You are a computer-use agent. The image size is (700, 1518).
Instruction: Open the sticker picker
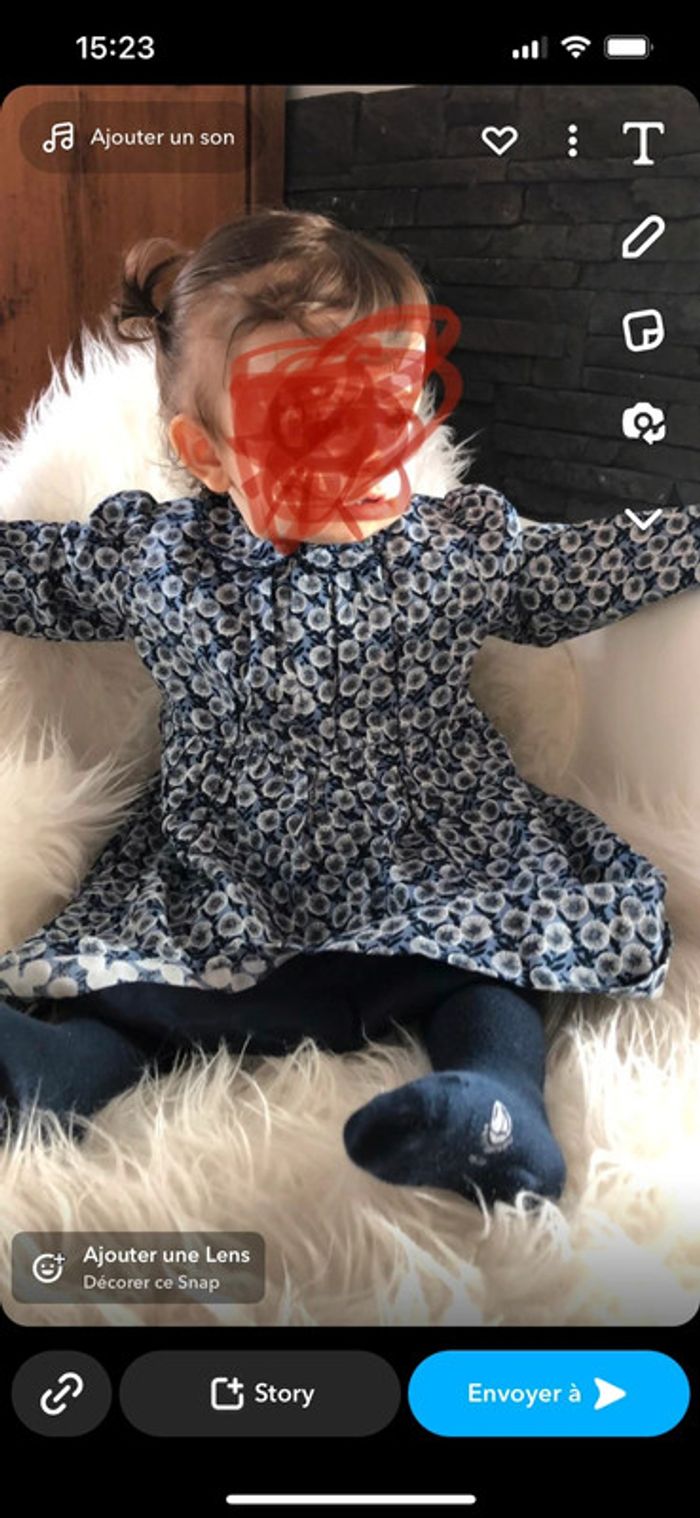643,331
